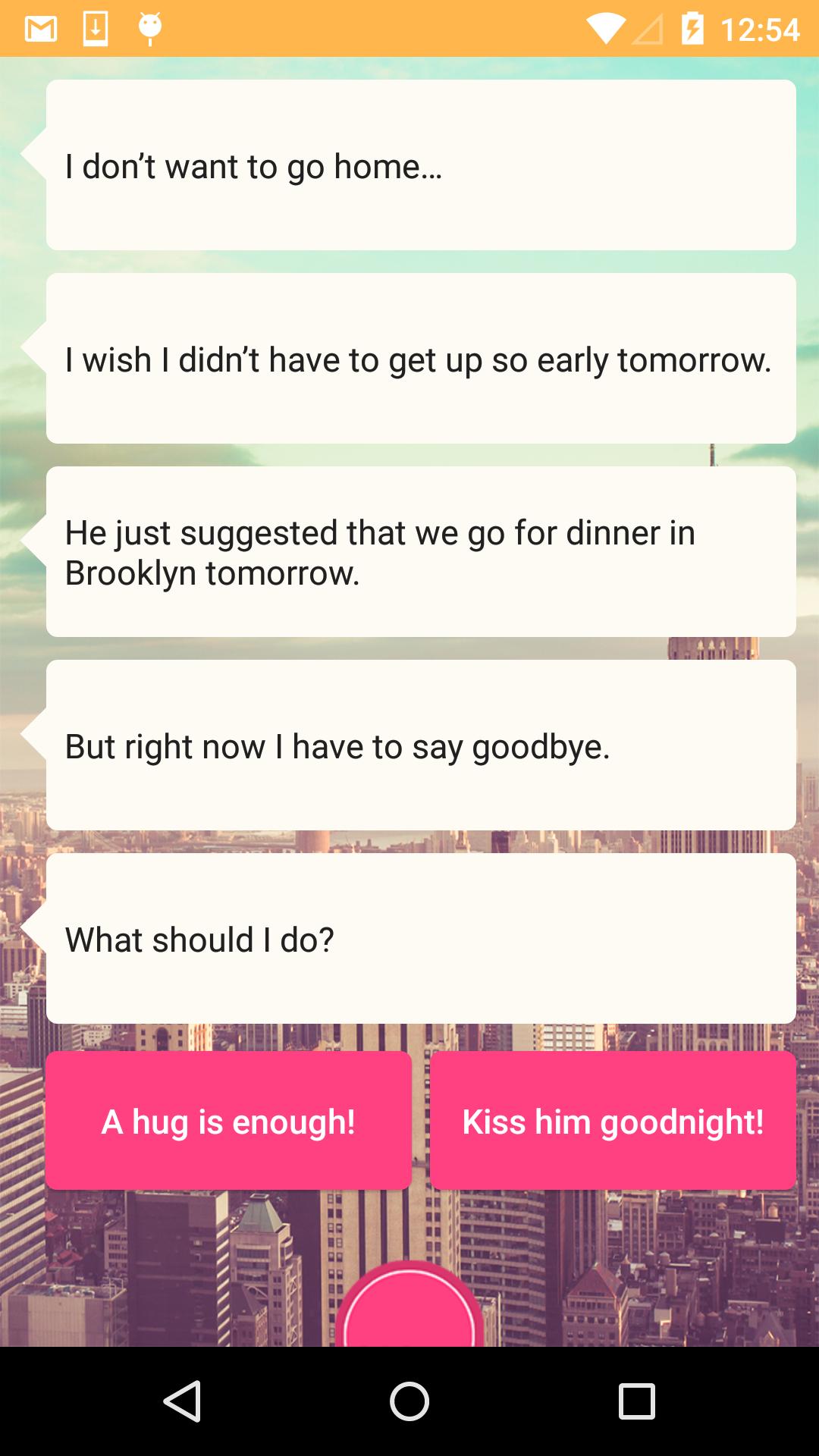Choose the 'Kiss him goodnight!' reply
This screenshot has height=1456, width=819.
[613, 1121]
